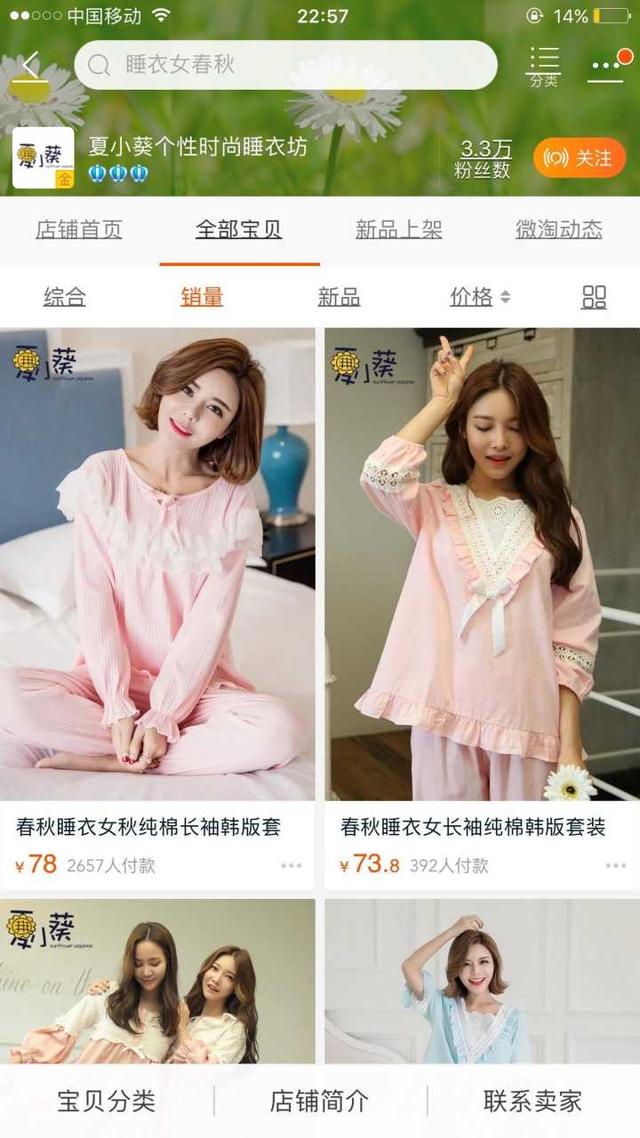This screenshot has height=1138, width=640.
Task: Sort by 价格 price order
Action: 479,297
